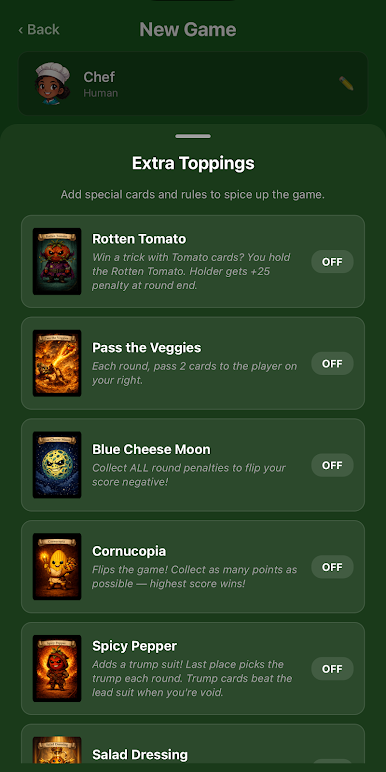Switch the Cornucopia setting on
386x772 pixels.
pos(332,567)
